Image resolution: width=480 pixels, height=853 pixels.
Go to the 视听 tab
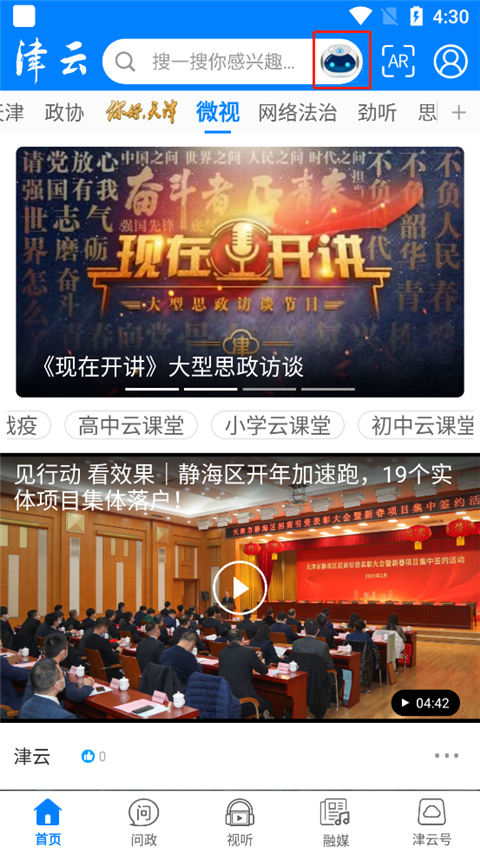(x=240, y=822)
